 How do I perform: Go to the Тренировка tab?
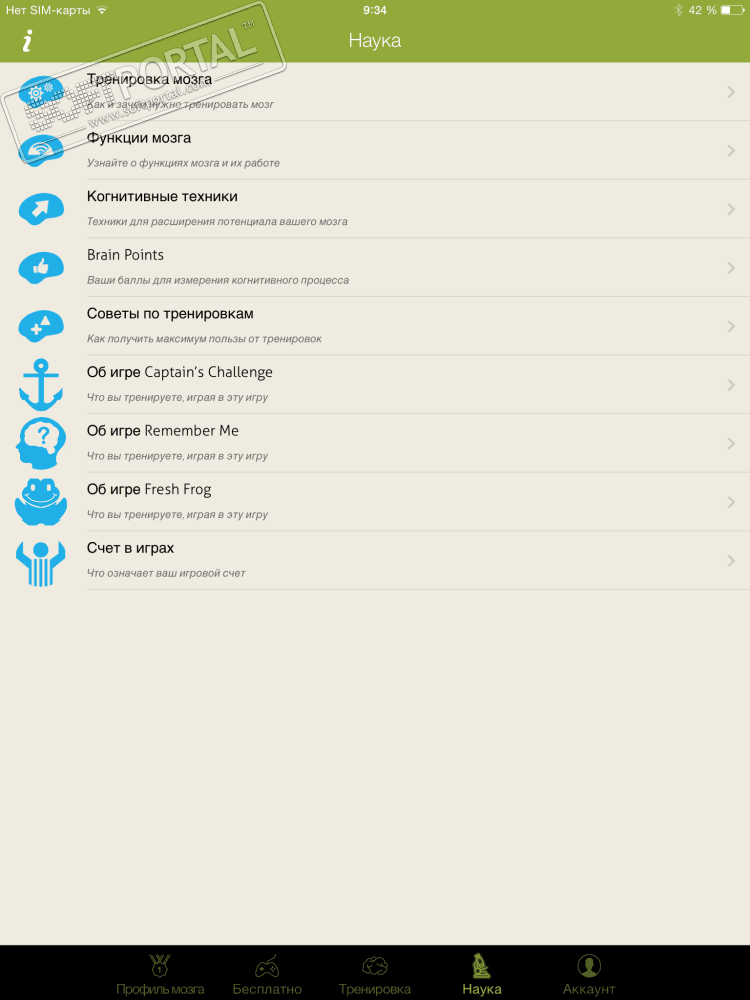pyautogui.click(x=375, y=974)
